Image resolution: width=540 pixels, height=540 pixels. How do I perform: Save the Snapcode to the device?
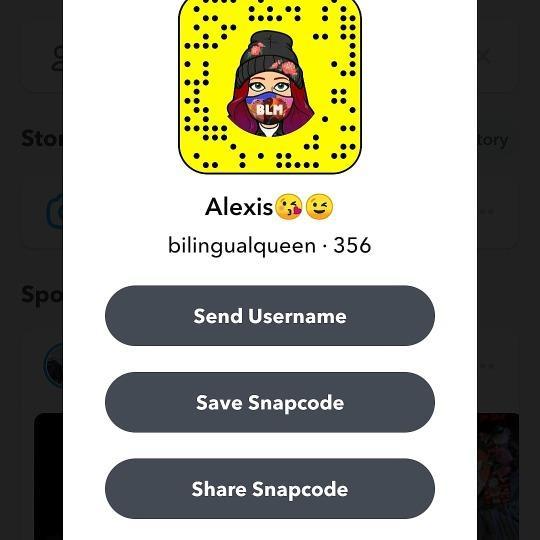[x=270, y=402]
